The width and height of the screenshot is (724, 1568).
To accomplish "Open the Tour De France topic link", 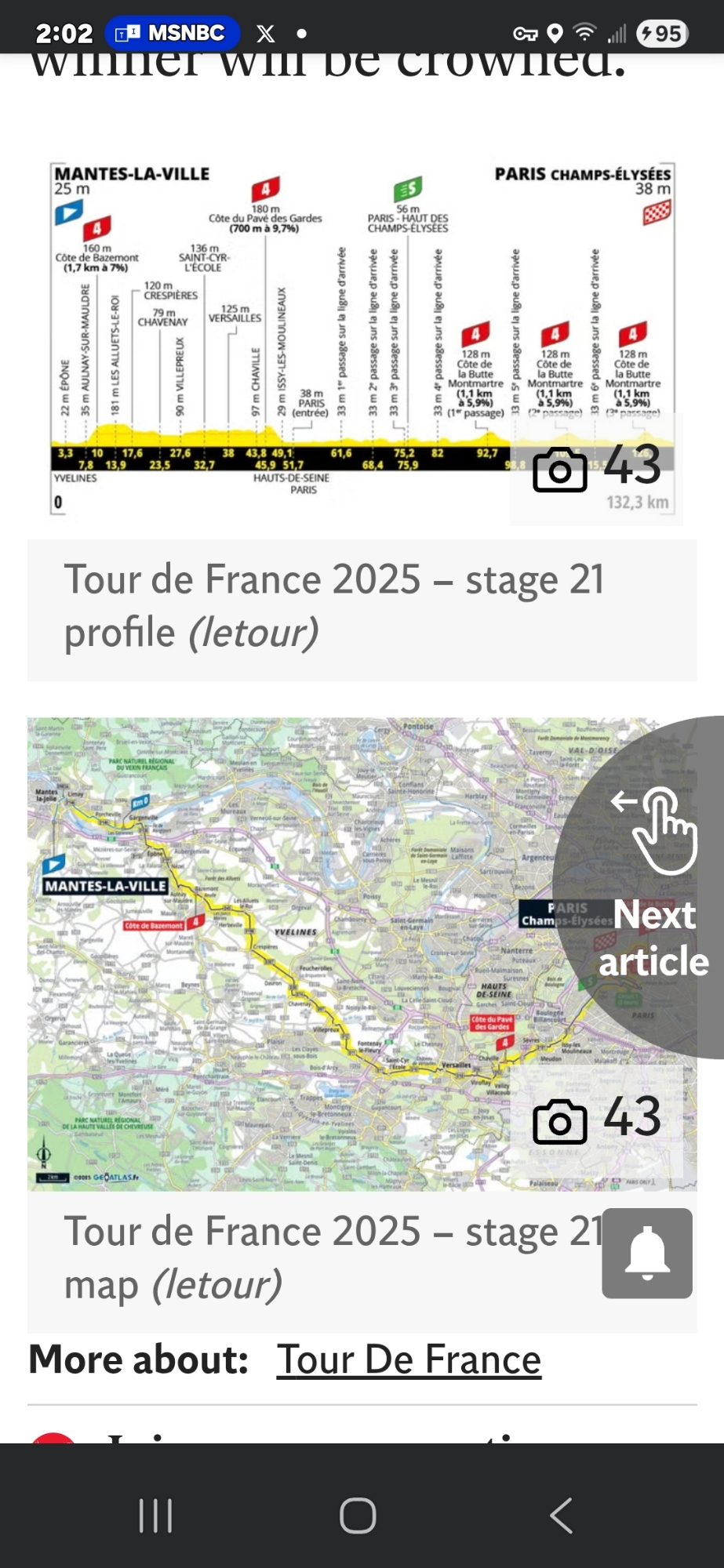I will [x=409, y=1360].
